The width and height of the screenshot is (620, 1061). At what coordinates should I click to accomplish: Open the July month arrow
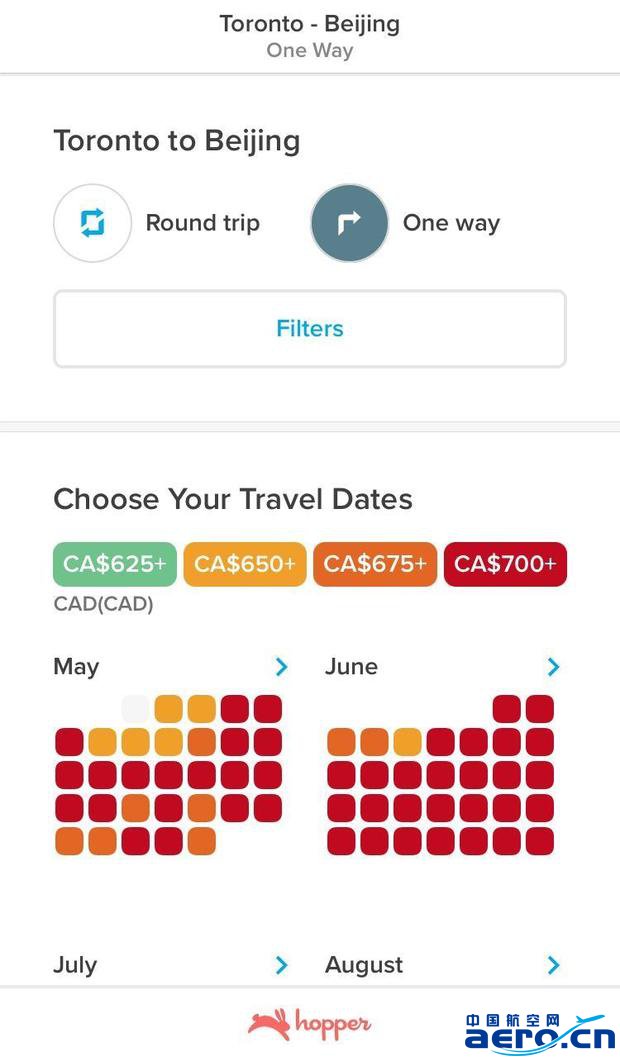(282, 964)
